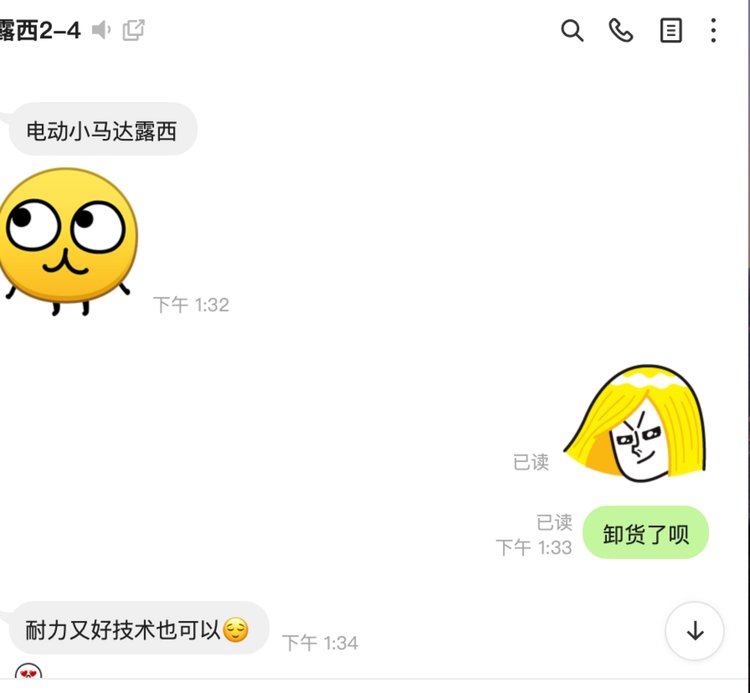Jump to latest messages with down arrow
Viewport: 750px width, 693px height.
(x=695, y=631)
